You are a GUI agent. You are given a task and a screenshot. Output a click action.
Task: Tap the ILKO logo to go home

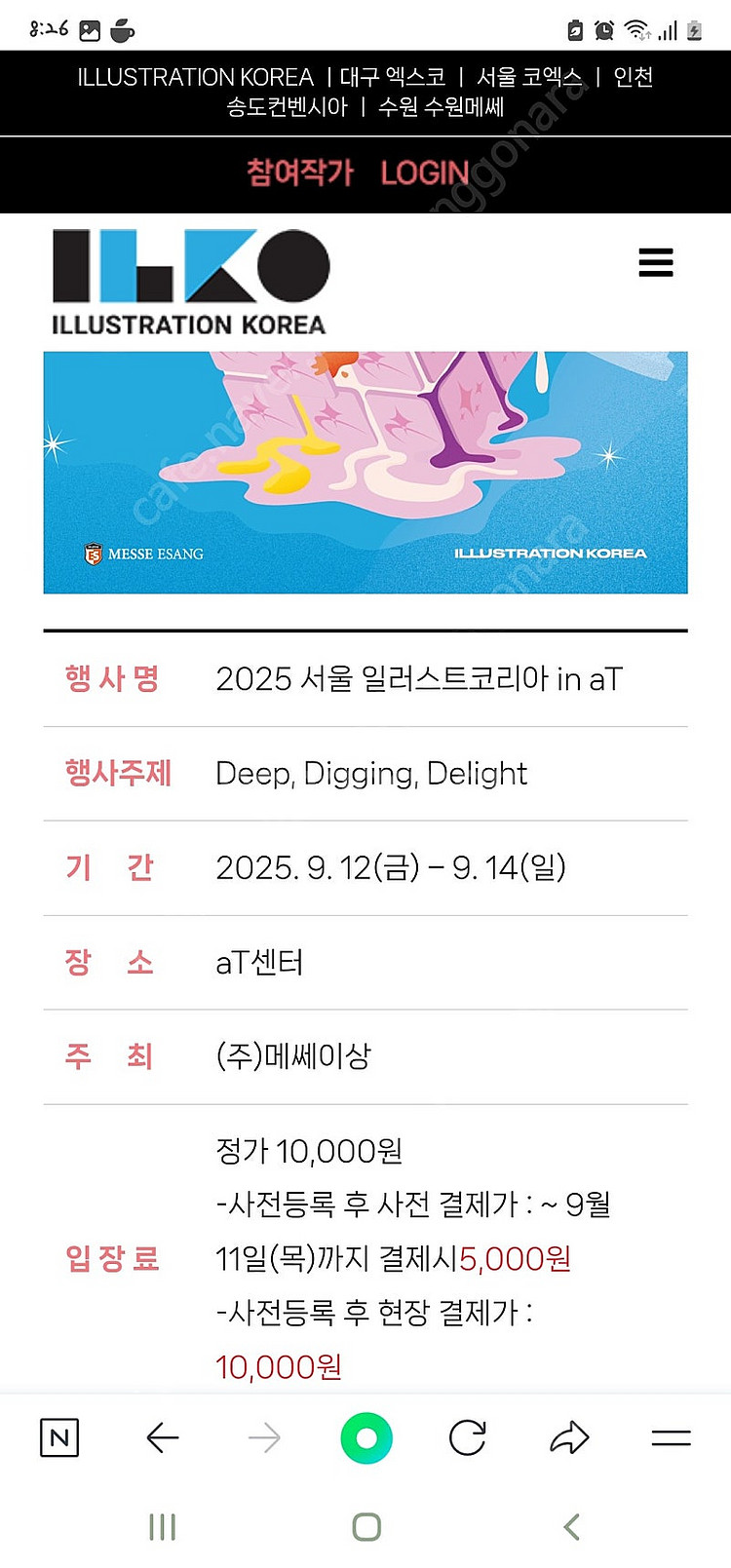[190, 283]
